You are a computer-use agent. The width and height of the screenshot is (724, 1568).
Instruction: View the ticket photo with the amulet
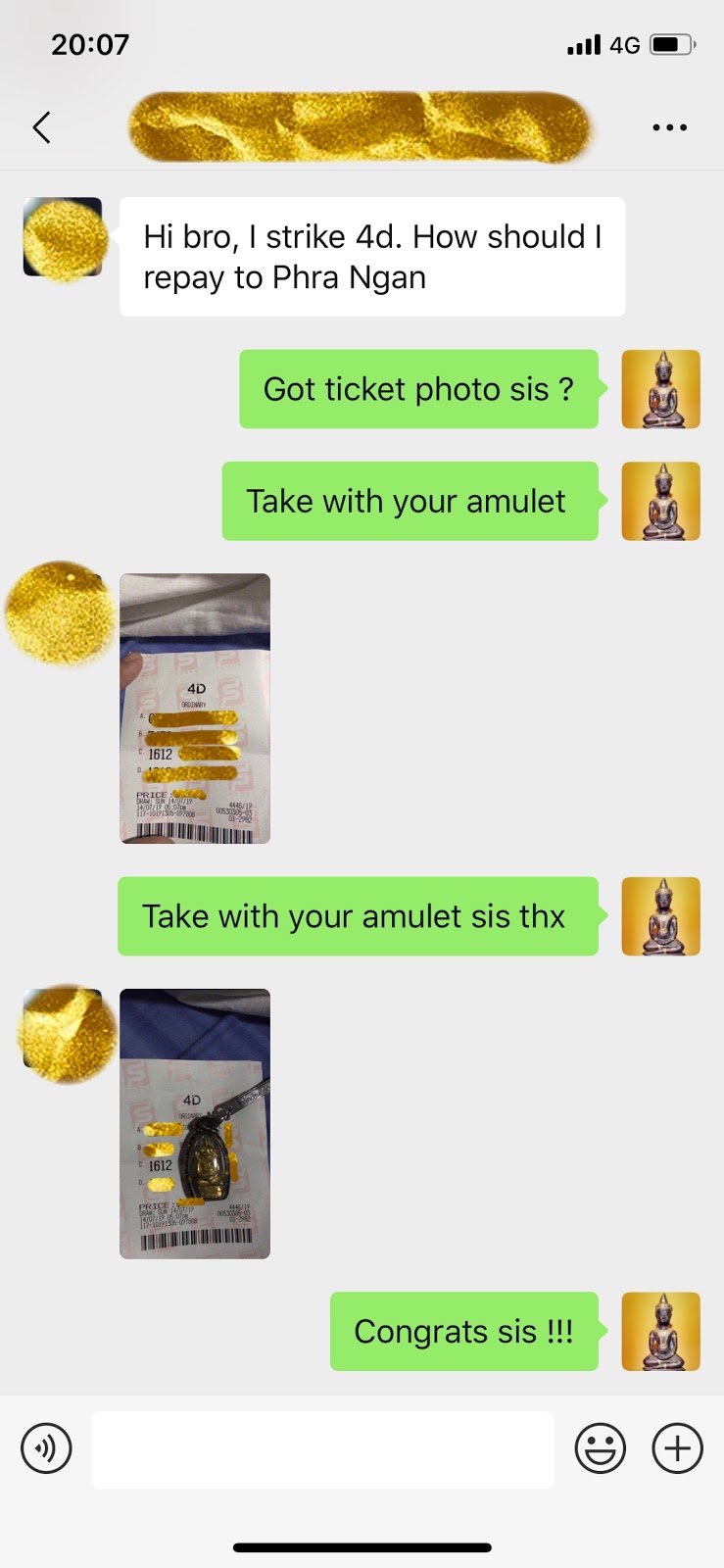click(194, 1123)
